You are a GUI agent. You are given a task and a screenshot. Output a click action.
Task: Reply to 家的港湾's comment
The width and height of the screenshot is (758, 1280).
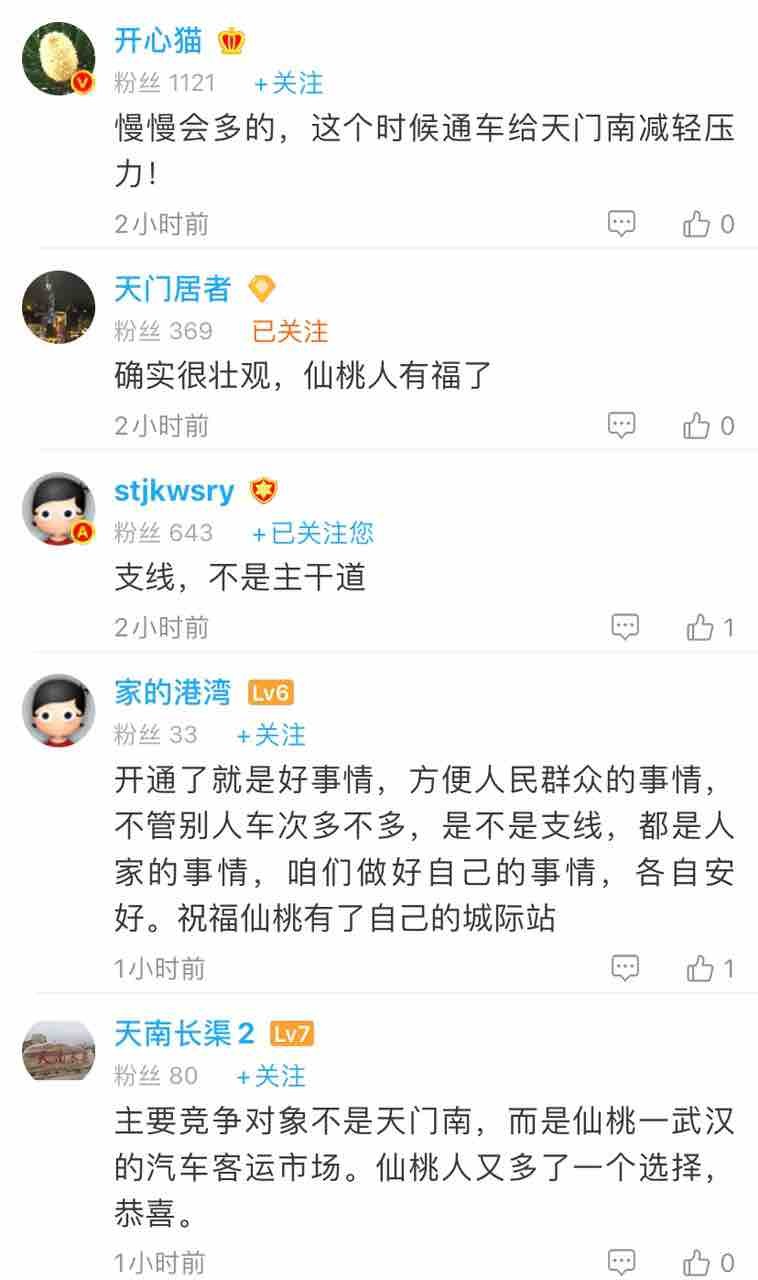pyautogui.click(x=625, y=968)
